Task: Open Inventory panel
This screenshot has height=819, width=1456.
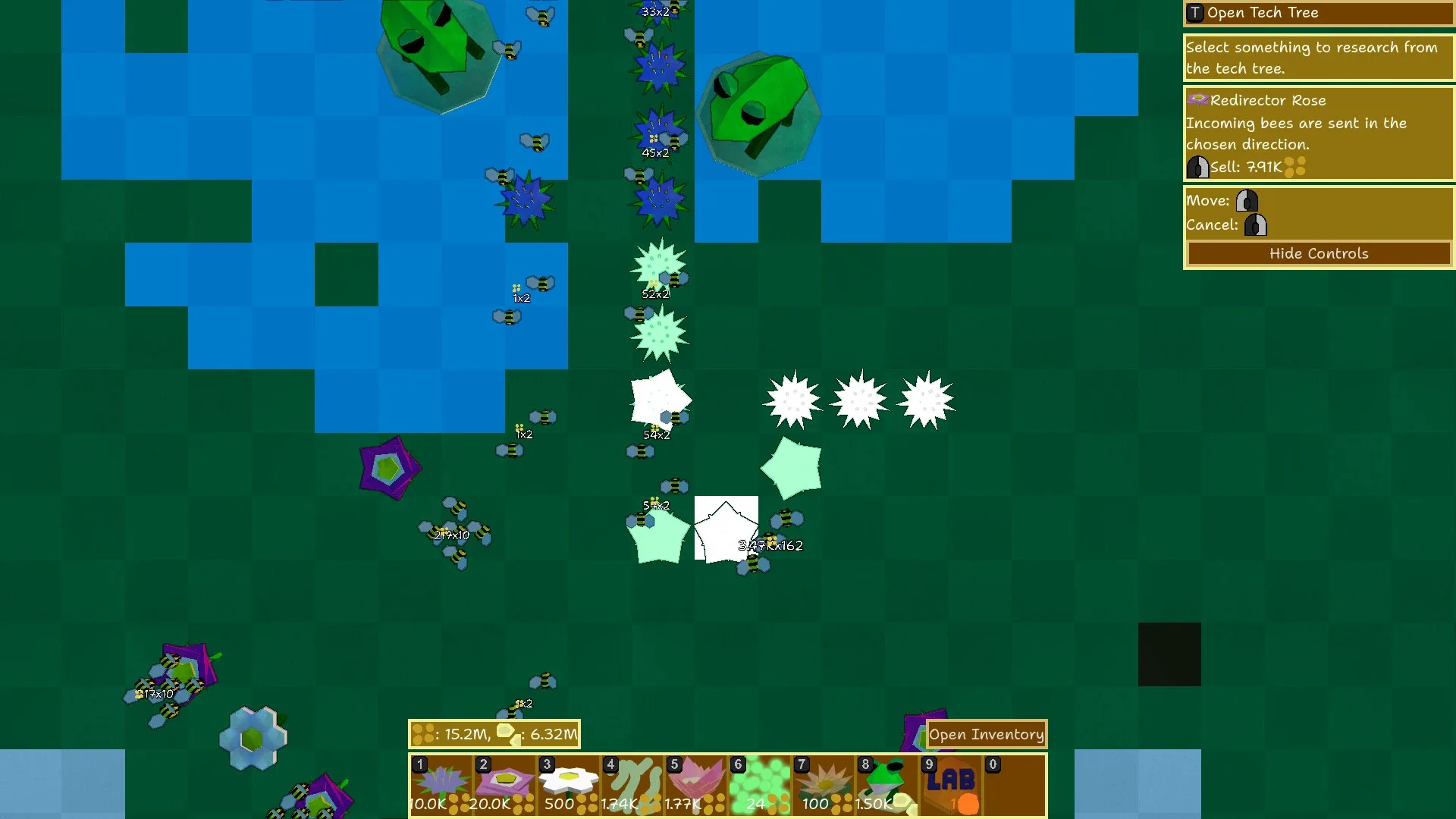Action: pyautogui.click(x=986, y=734)
